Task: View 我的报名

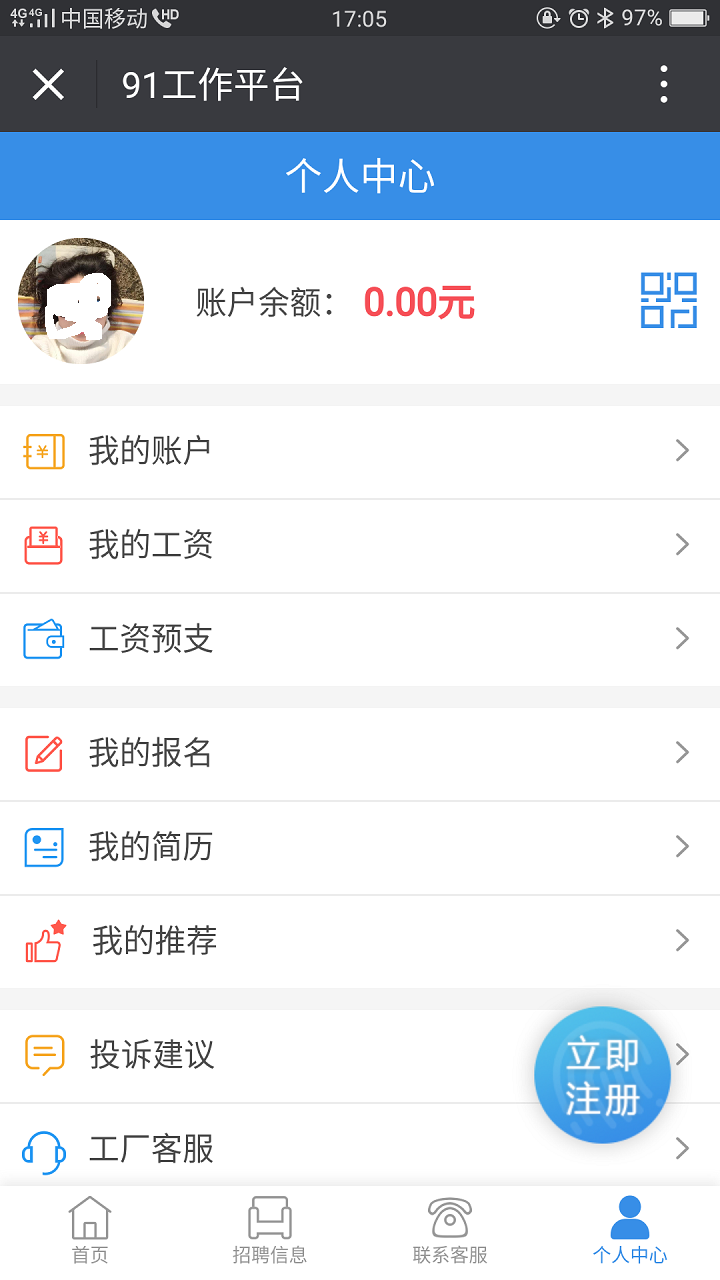Action: 360,753
